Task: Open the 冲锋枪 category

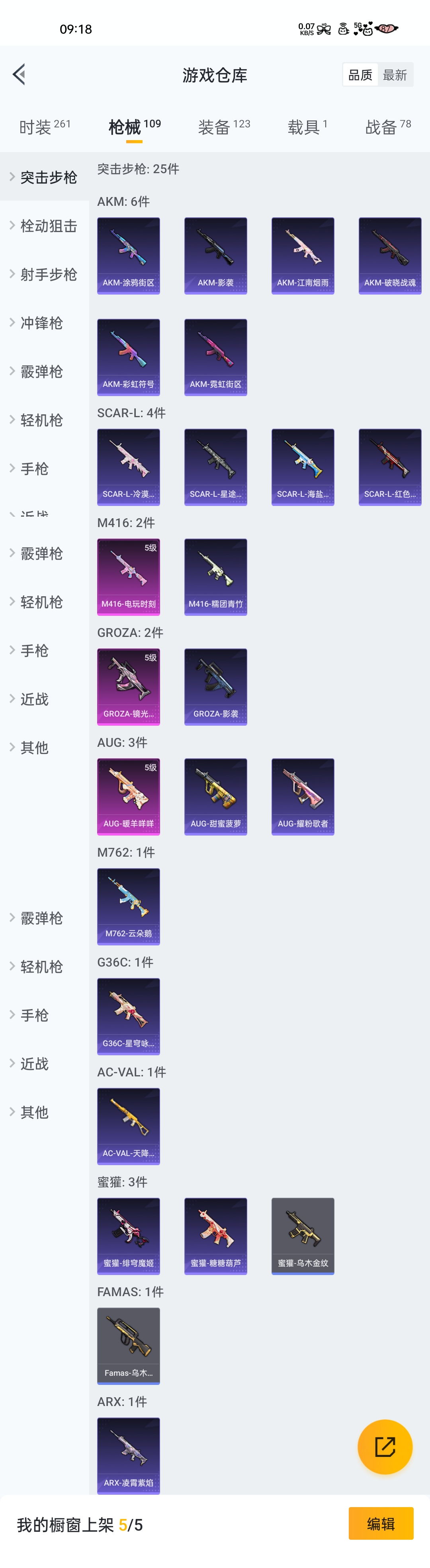Action: (x=41, y=323)
